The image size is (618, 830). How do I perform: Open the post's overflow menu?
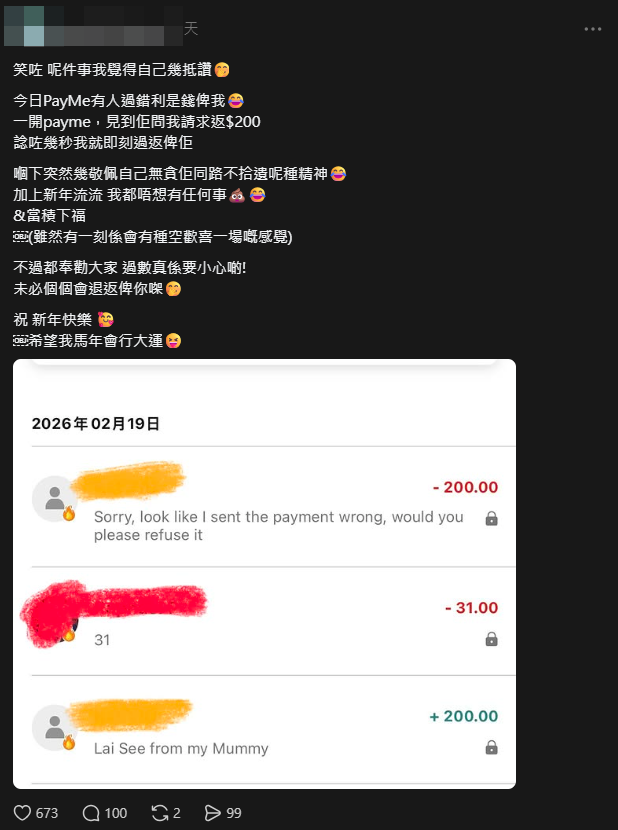pyautogui.click(x=593, y=29)
